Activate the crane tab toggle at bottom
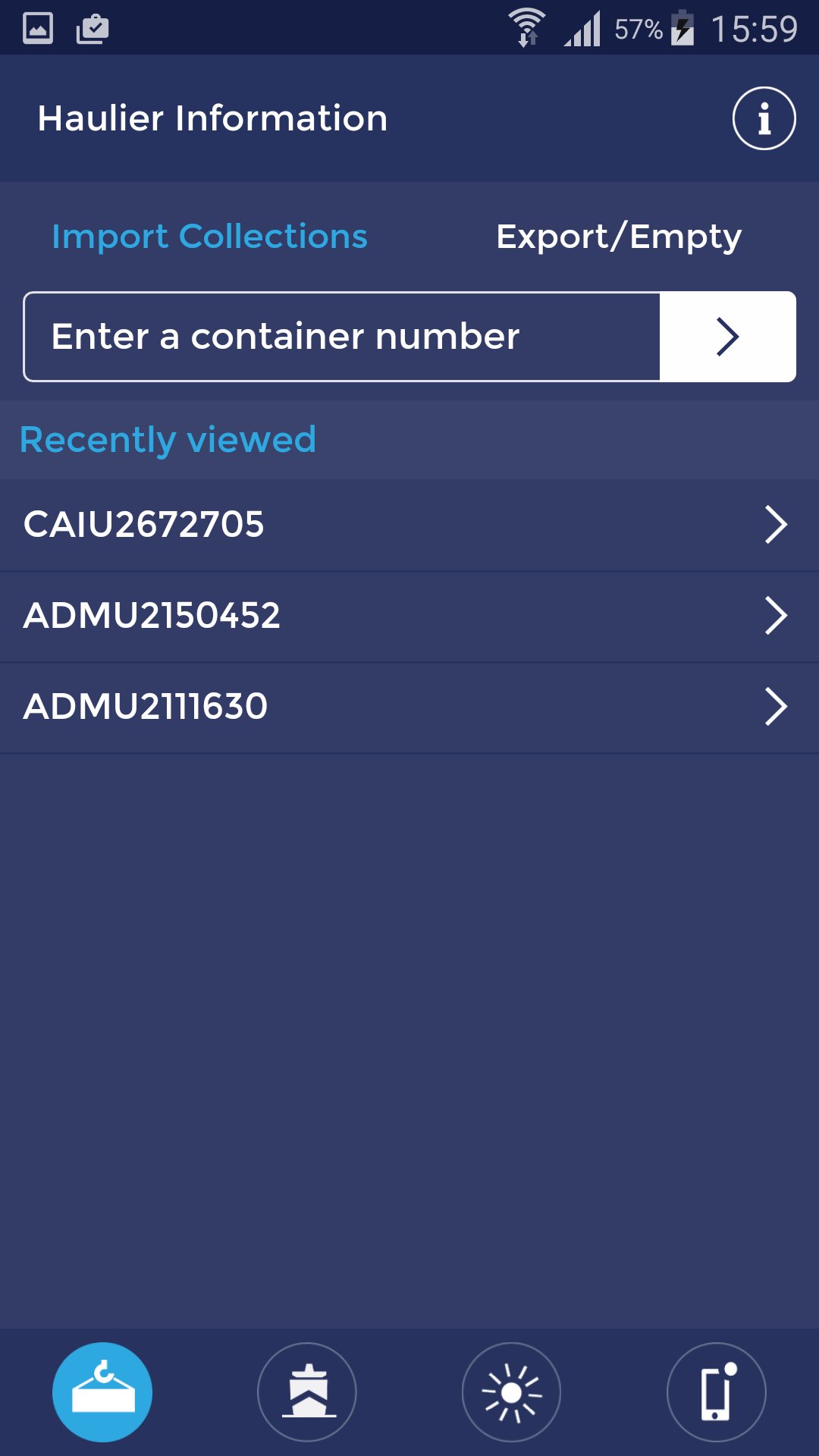819x1456 pixels. (102, 1392)
